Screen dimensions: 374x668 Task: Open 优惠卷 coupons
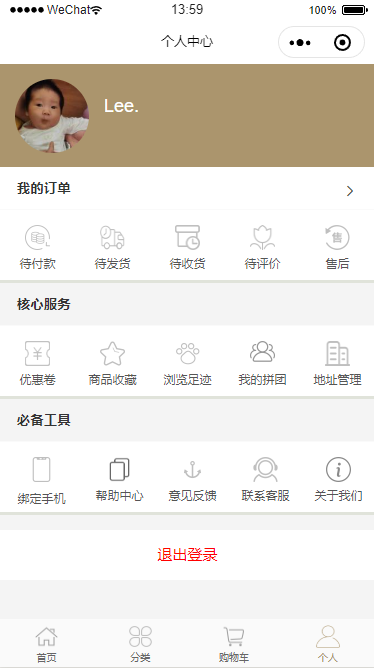click(37, 363)
